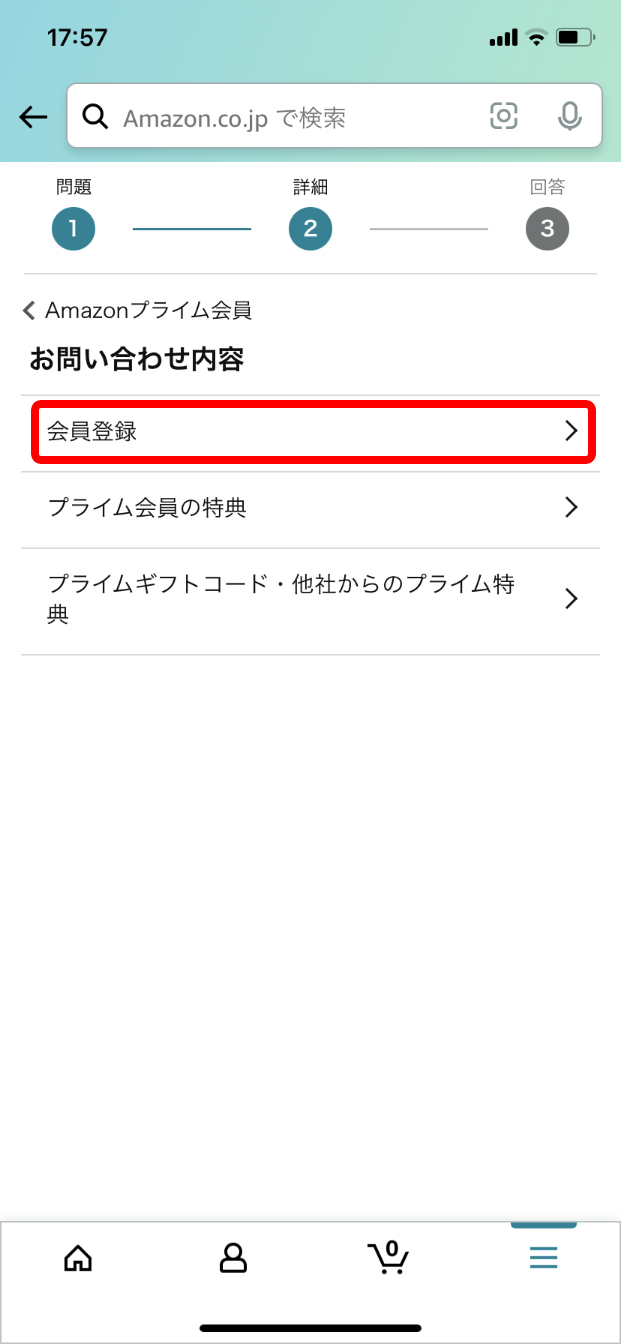The image size is (621, 1344).
Task: View the shopping cart
Action: (388, 1258)
